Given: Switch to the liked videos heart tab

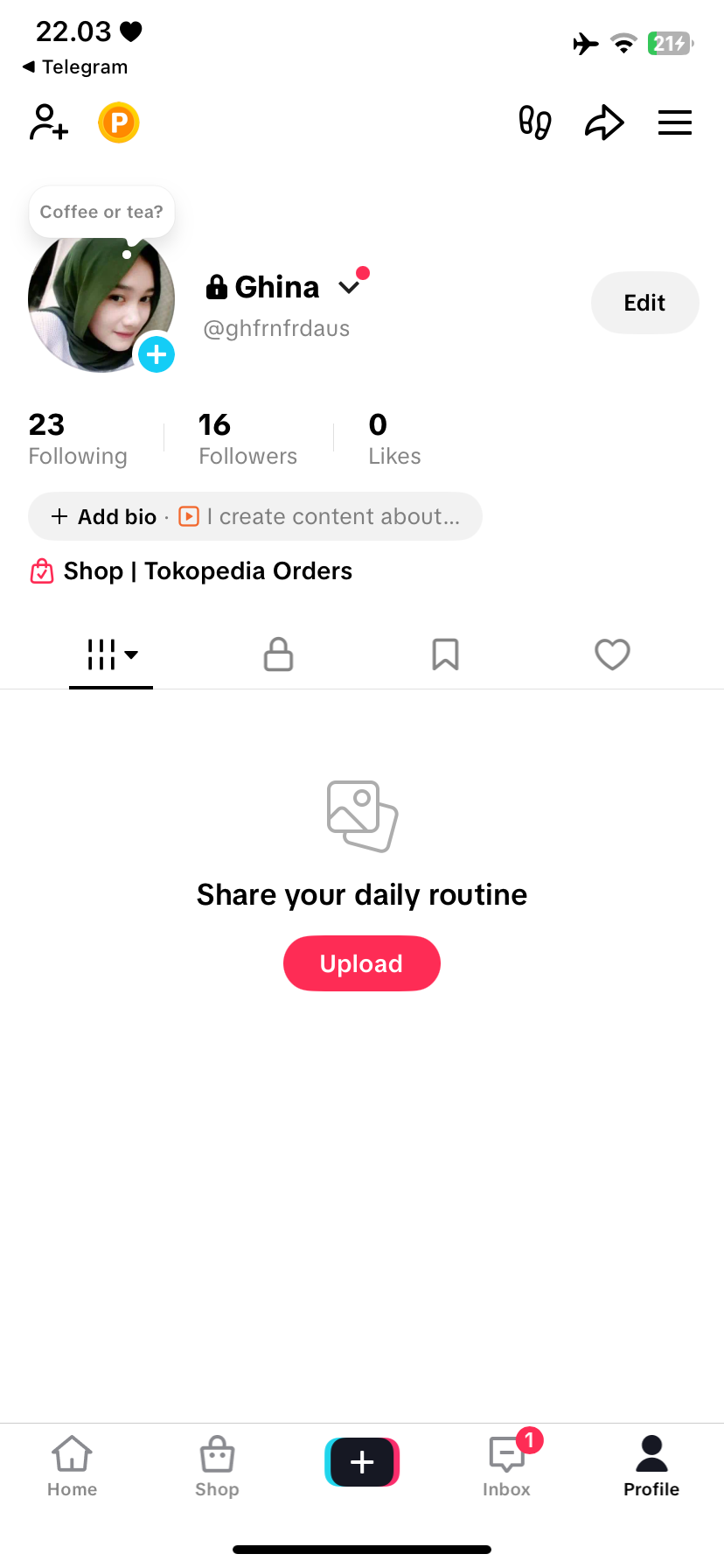Looking at the screenshot, I should pyautogui.click(x=612, y=654).
